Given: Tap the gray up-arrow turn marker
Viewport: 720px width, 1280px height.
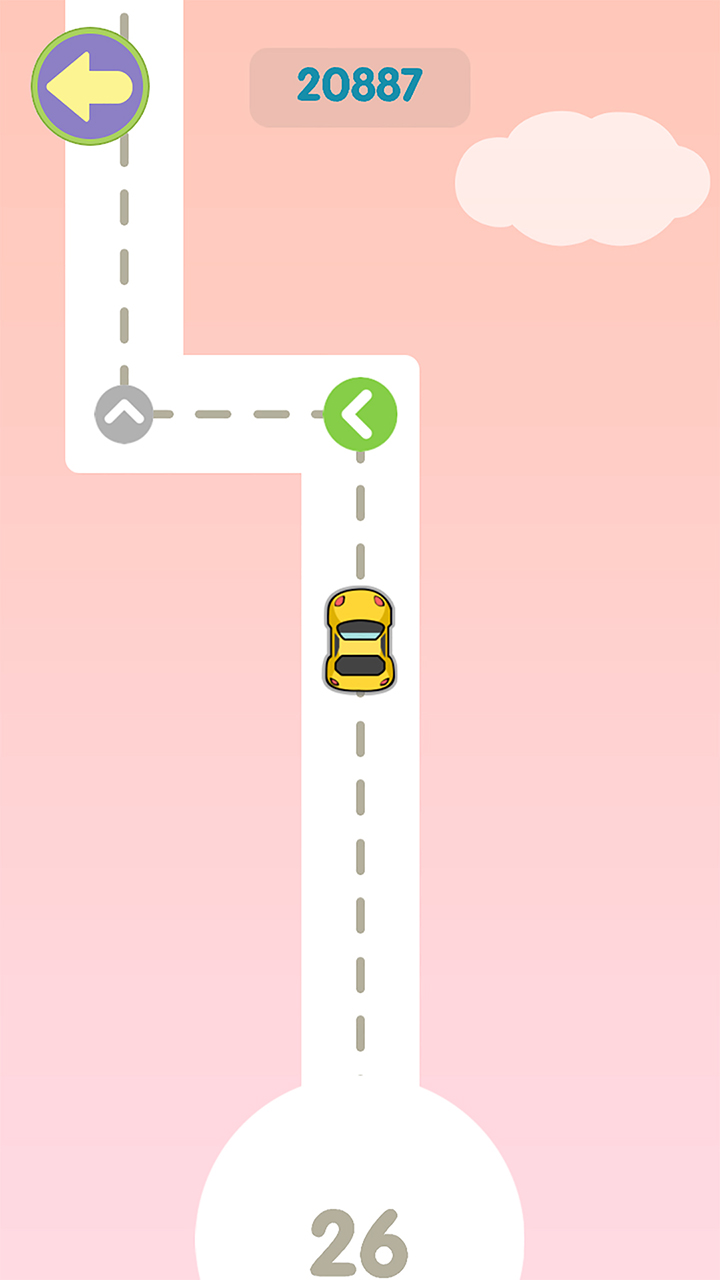Looking at the screenshot, I should click(124, 413).
